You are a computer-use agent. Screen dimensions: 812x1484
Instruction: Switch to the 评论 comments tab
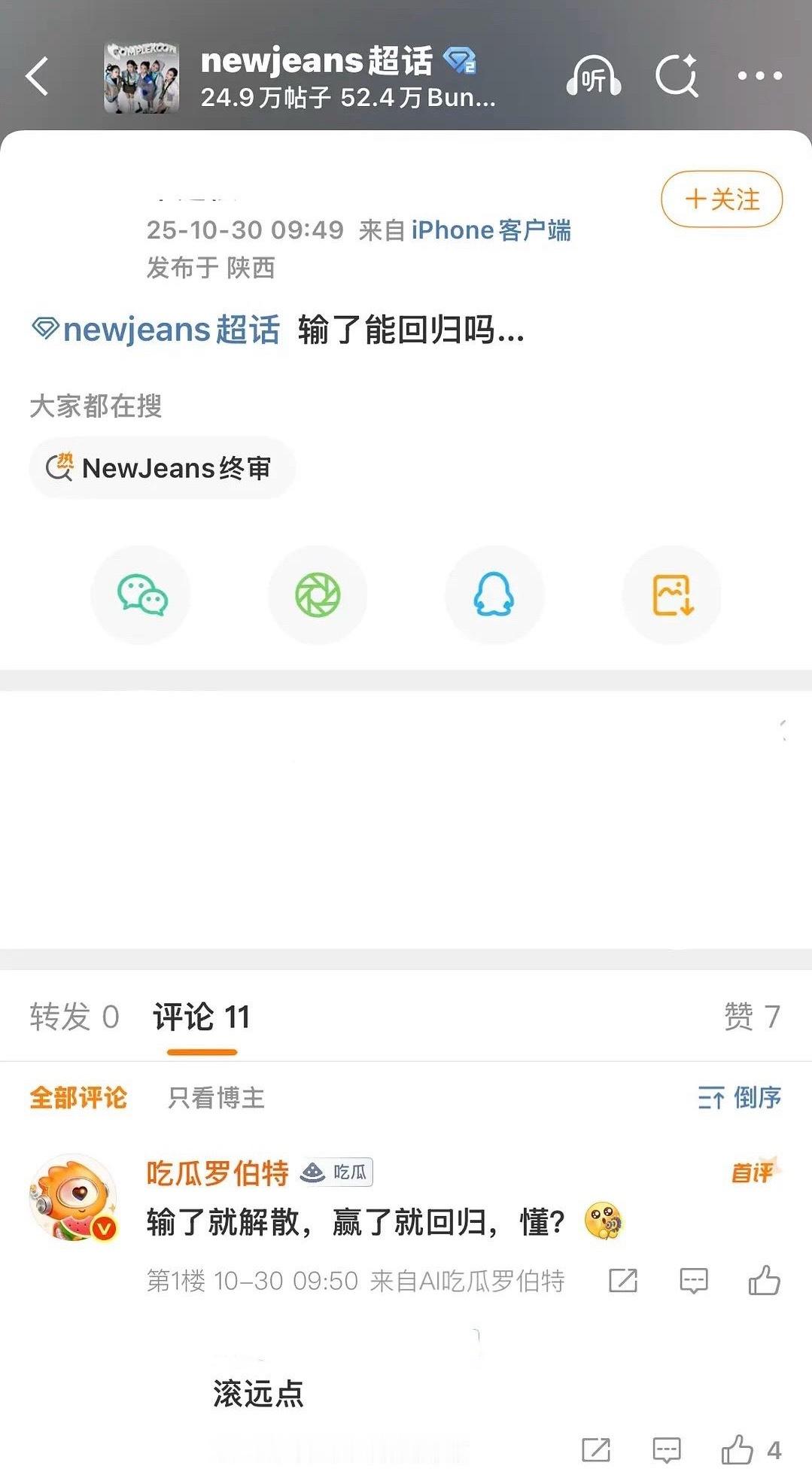199,1016
